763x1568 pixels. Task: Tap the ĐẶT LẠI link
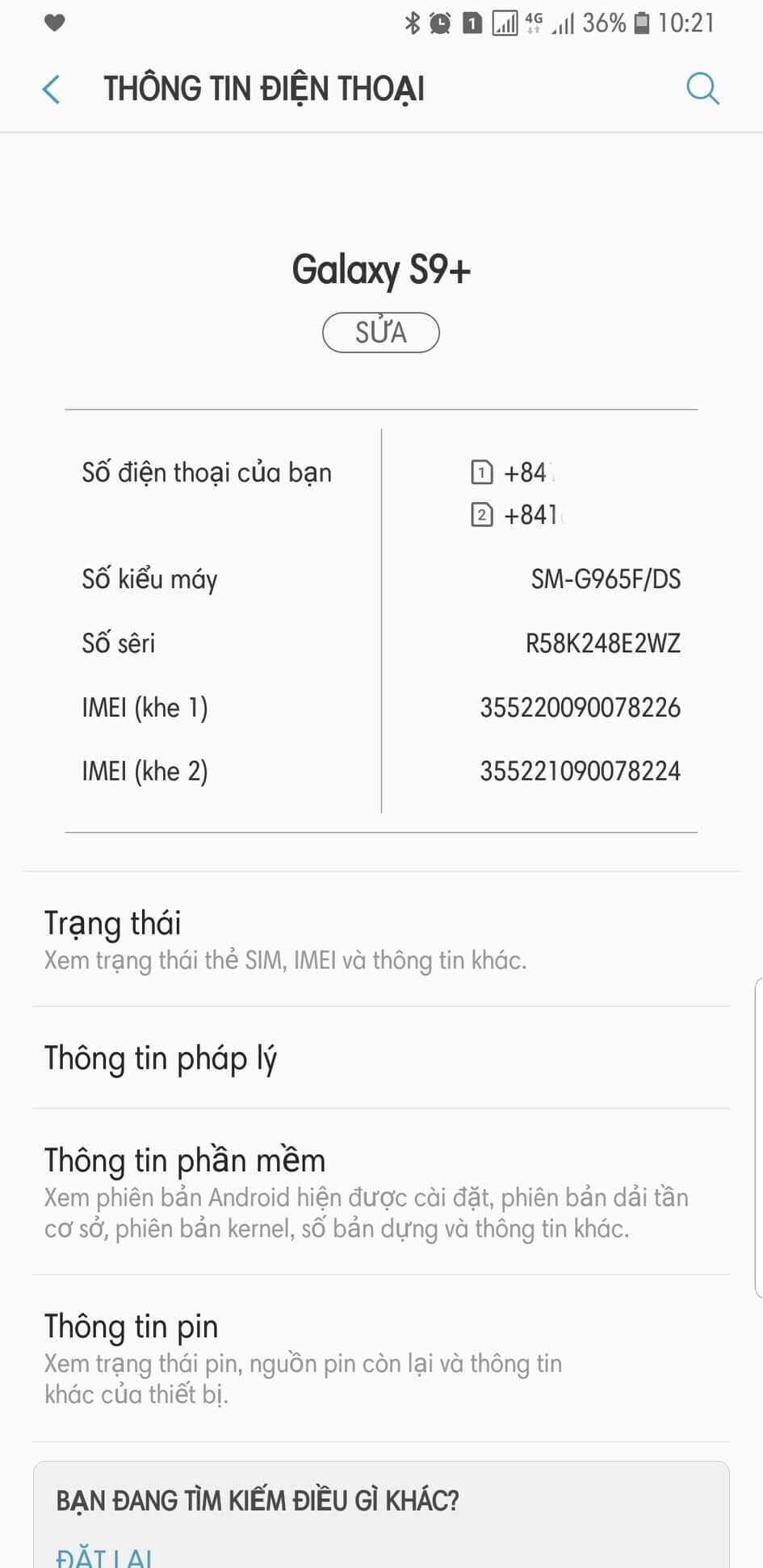coord(105,1556)
